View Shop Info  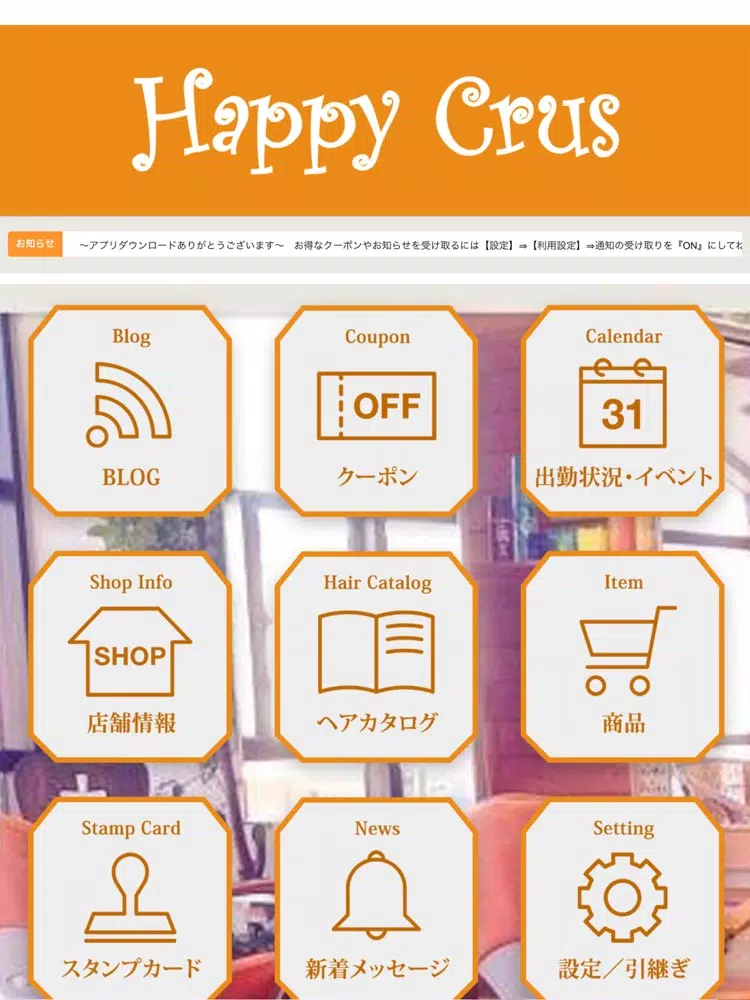pyautogui.click(x=131, y=656)
